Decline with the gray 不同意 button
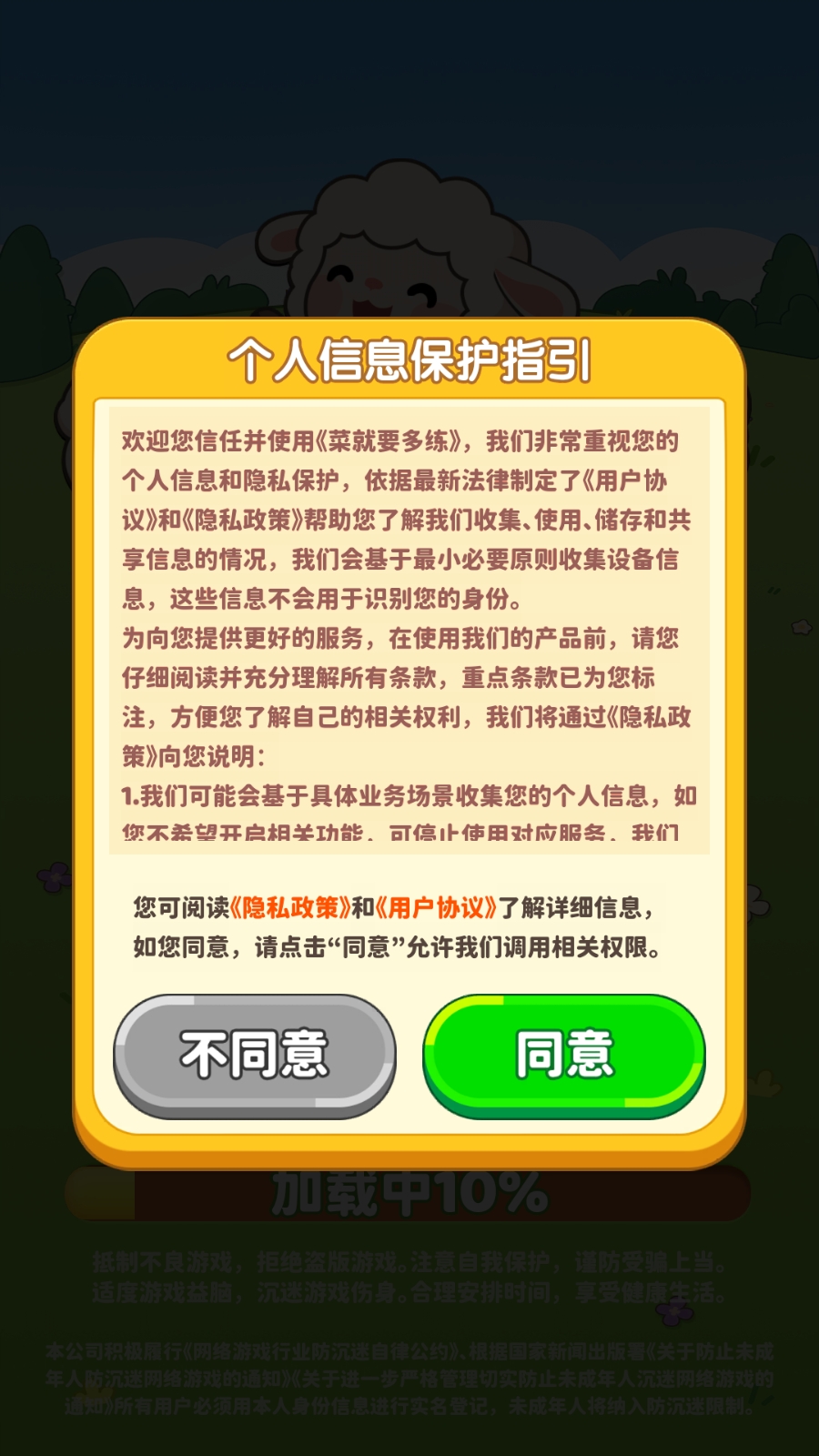The width and height of the screenshot is (819, 1456). click(x=255, y=1056)
